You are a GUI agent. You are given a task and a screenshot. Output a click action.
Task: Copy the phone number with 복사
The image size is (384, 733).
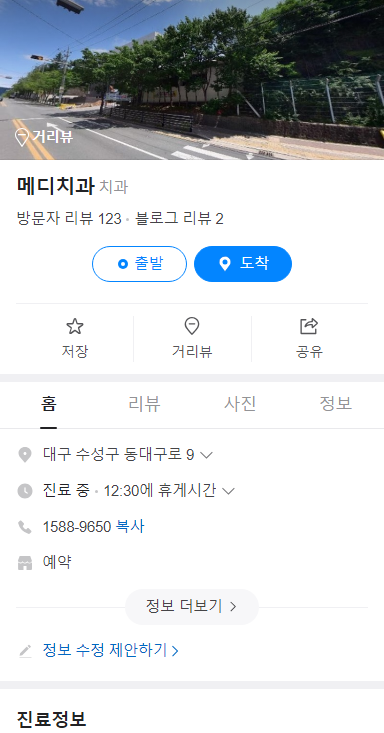click(x=130, y=527)
